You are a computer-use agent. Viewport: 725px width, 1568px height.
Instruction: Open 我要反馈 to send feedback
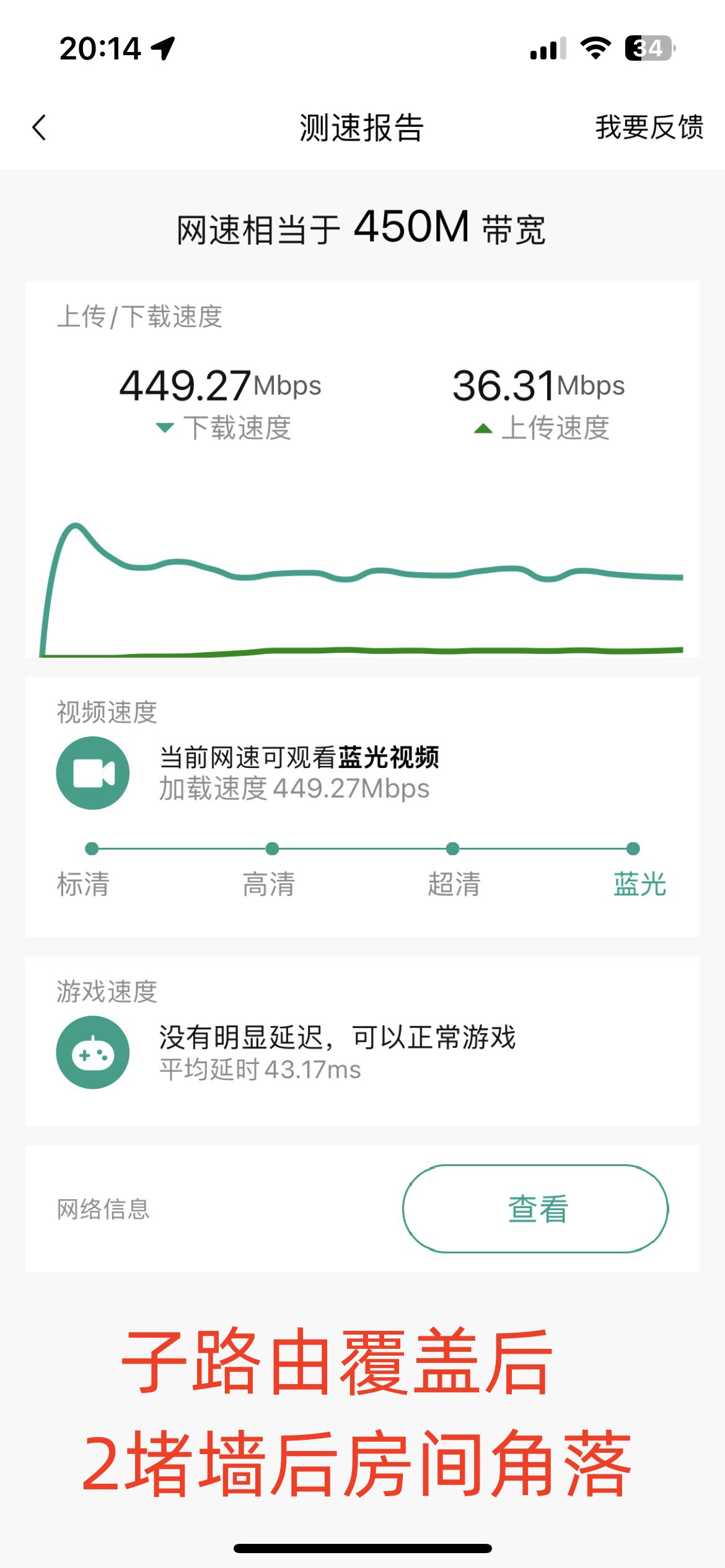(649, 128)
